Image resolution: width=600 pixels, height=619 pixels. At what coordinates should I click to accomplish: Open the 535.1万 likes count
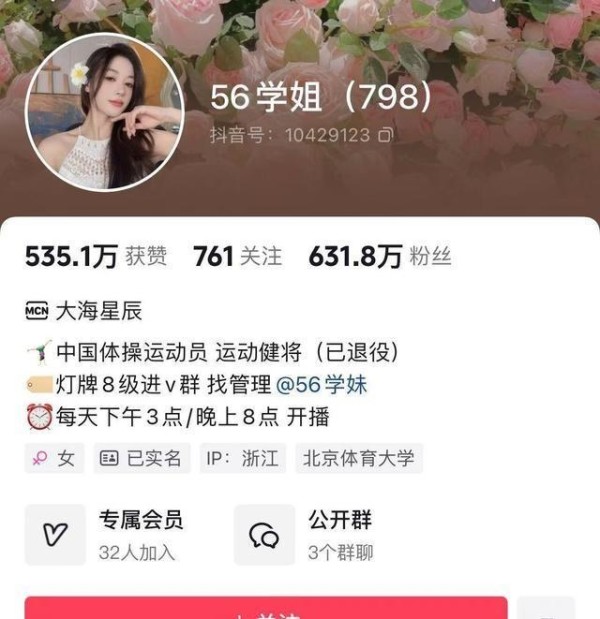click(x=95, y=257)
